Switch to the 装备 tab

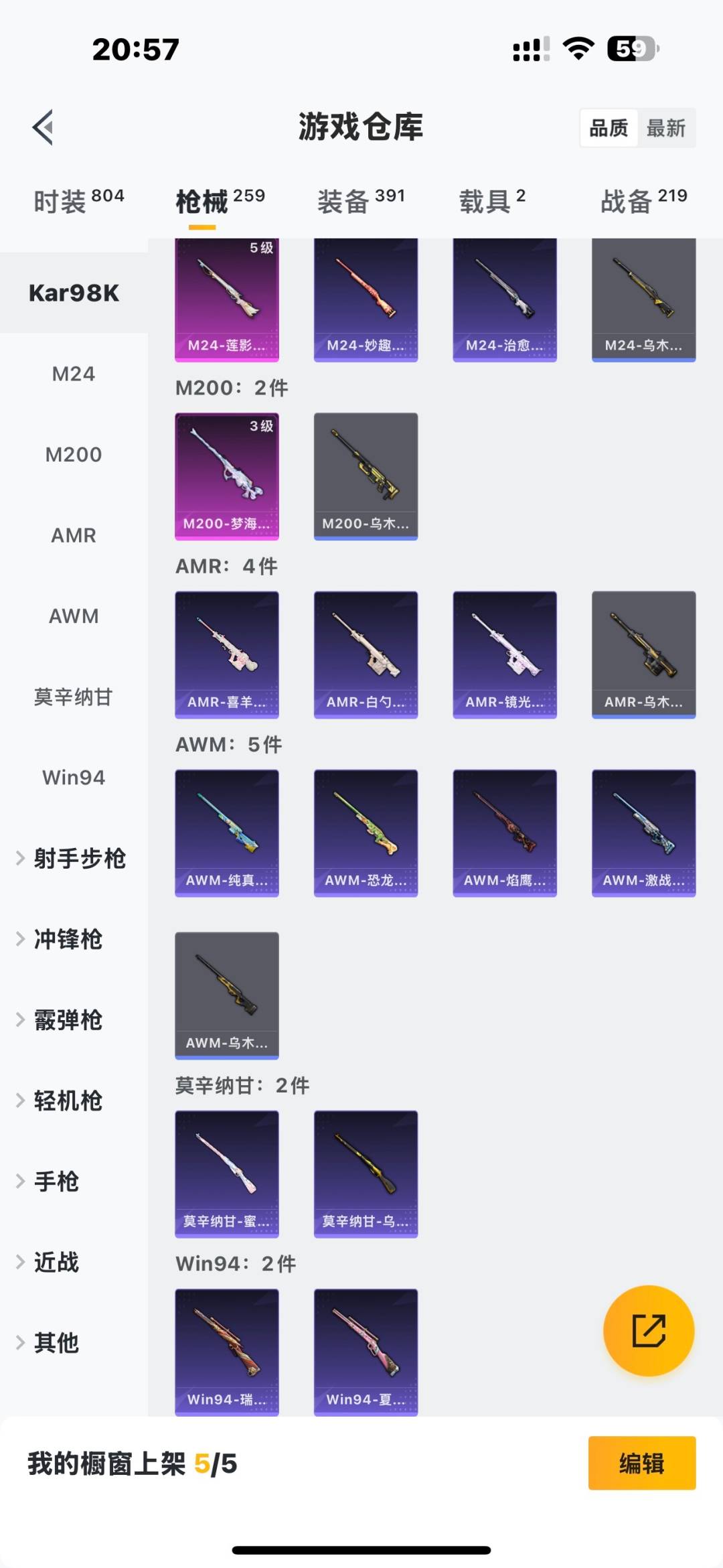tap(361, 201)
